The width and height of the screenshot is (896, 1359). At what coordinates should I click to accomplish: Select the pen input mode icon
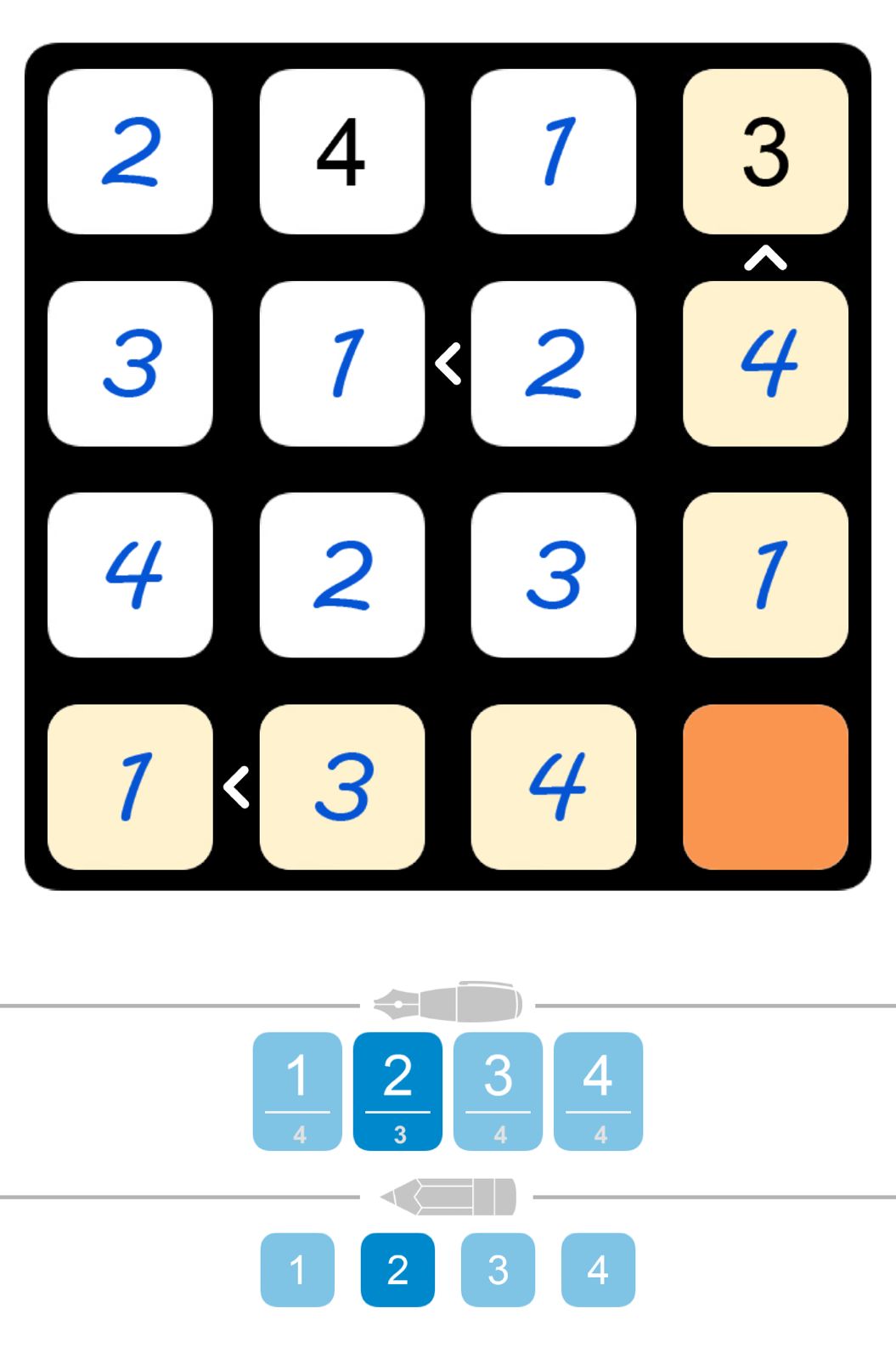click(448, 1002)
